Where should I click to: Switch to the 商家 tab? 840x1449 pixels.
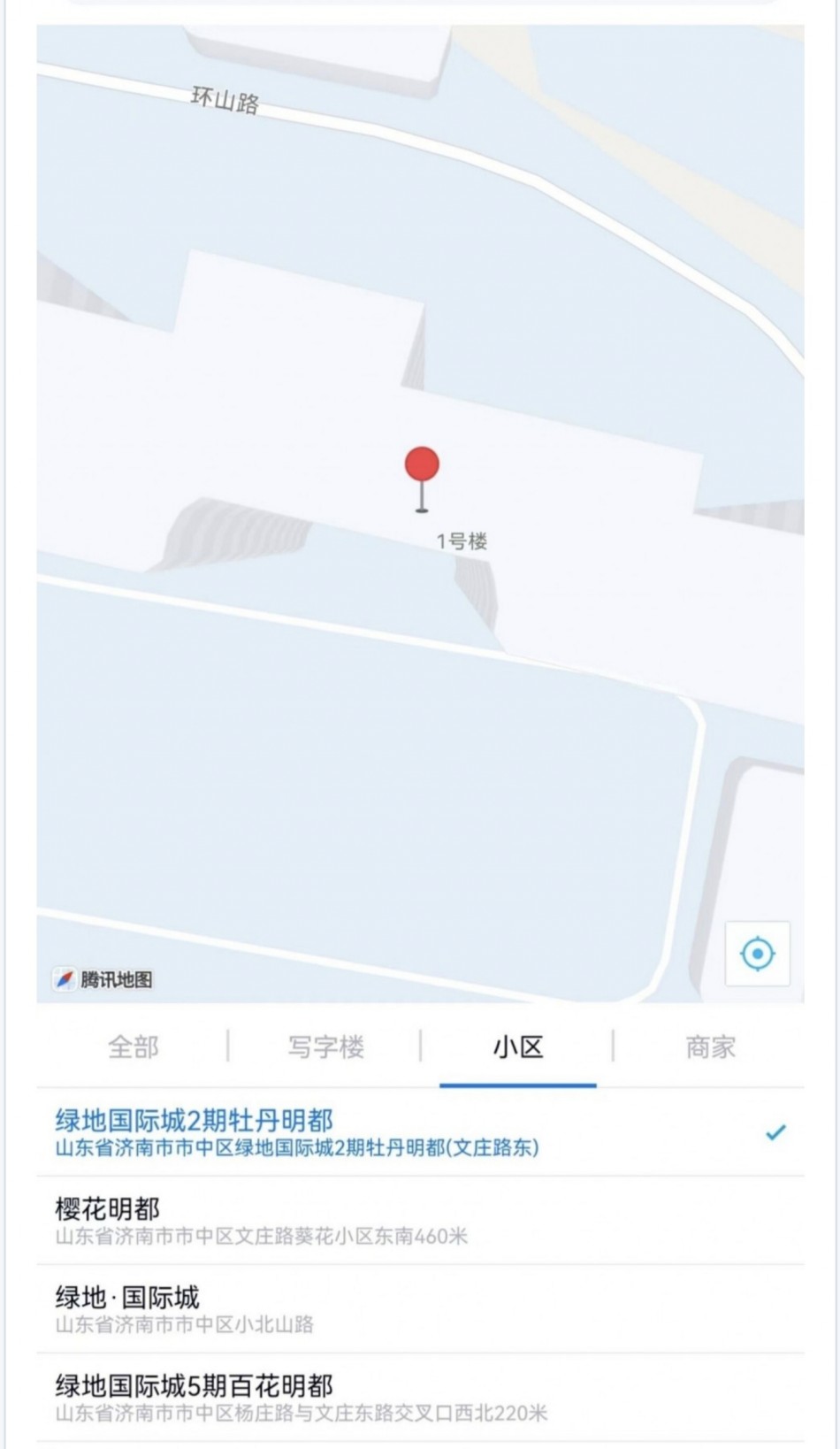[x=710, y=1046]
